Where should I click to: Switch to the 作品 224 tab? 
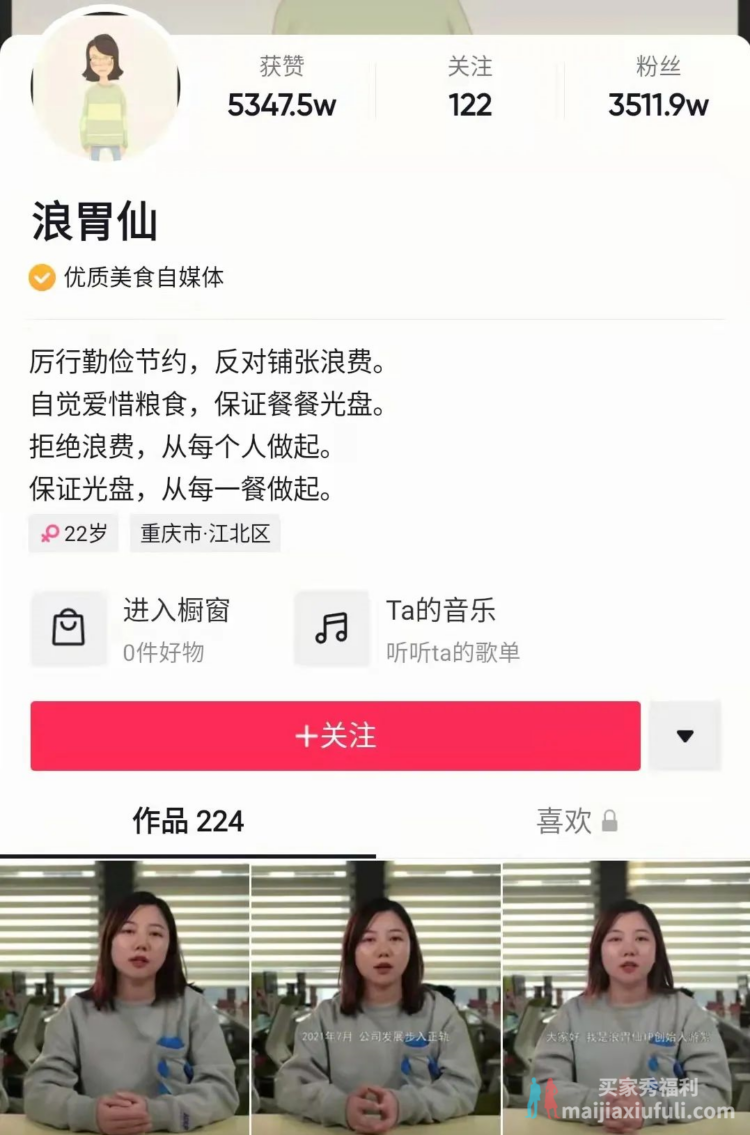click(x=188, y=822)
